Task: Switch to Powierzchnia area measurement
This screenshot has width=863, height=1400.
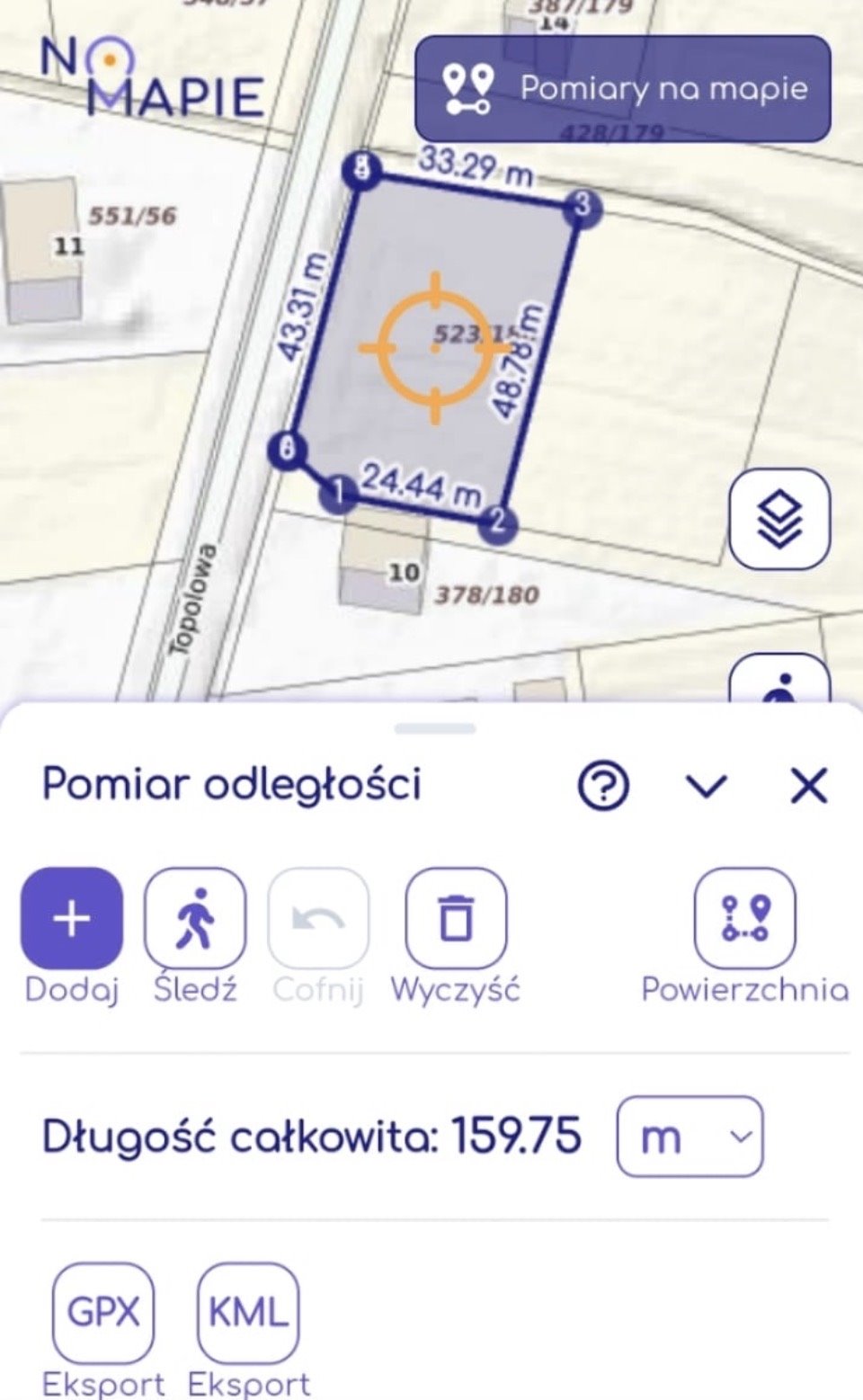Action: [x=744, y=919]
